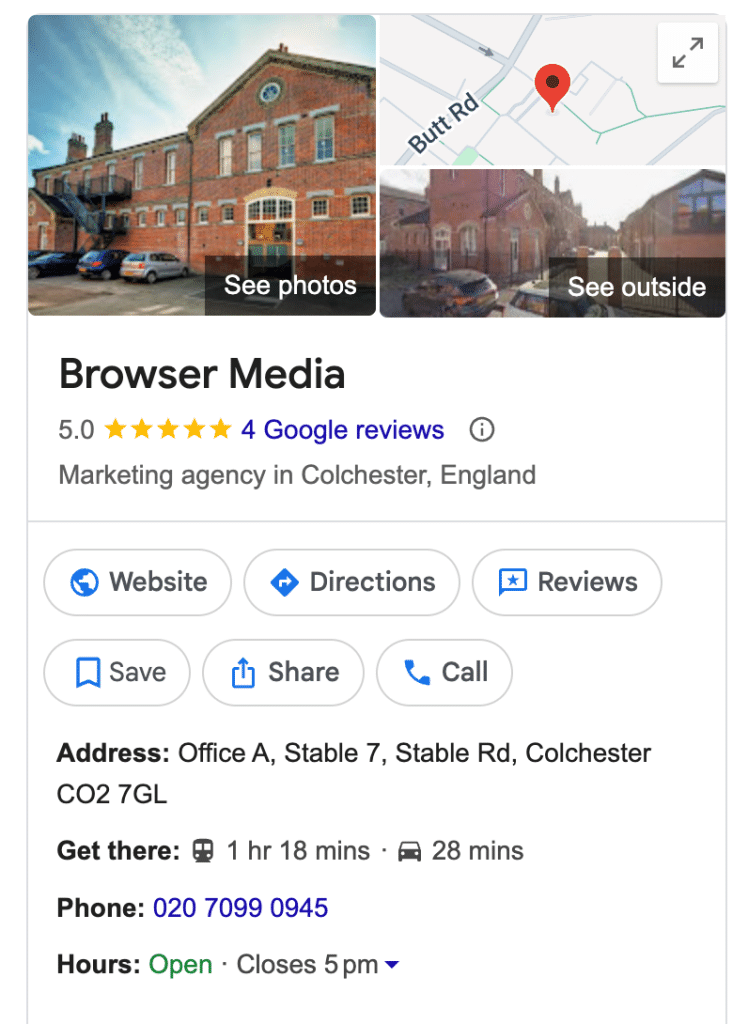
Task: Save Browser Media to your places
Action: 119,672
